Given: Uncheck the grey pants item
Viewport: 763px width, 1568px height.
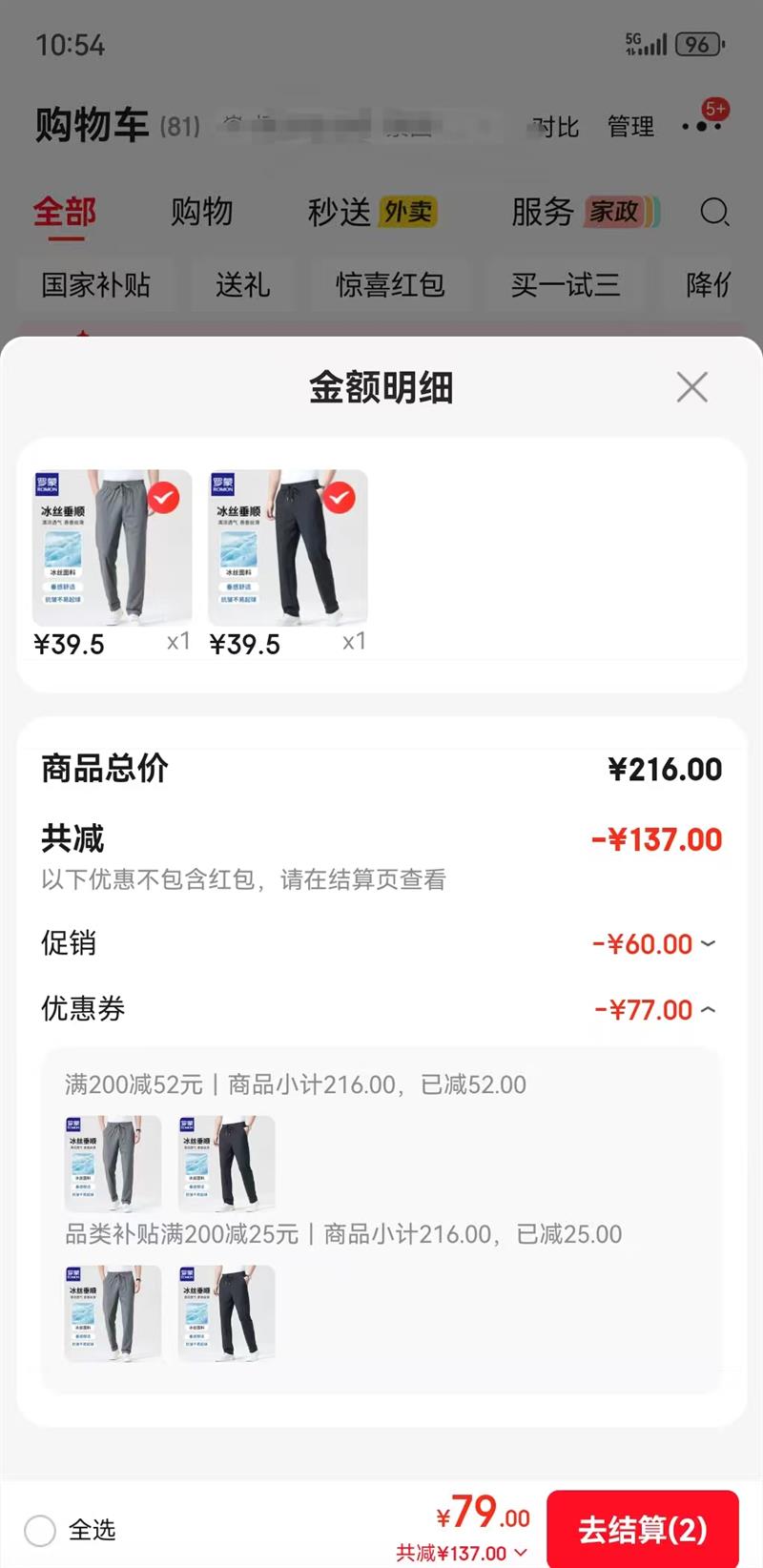Looking at the screenshot, I should [x=164, y=498].
